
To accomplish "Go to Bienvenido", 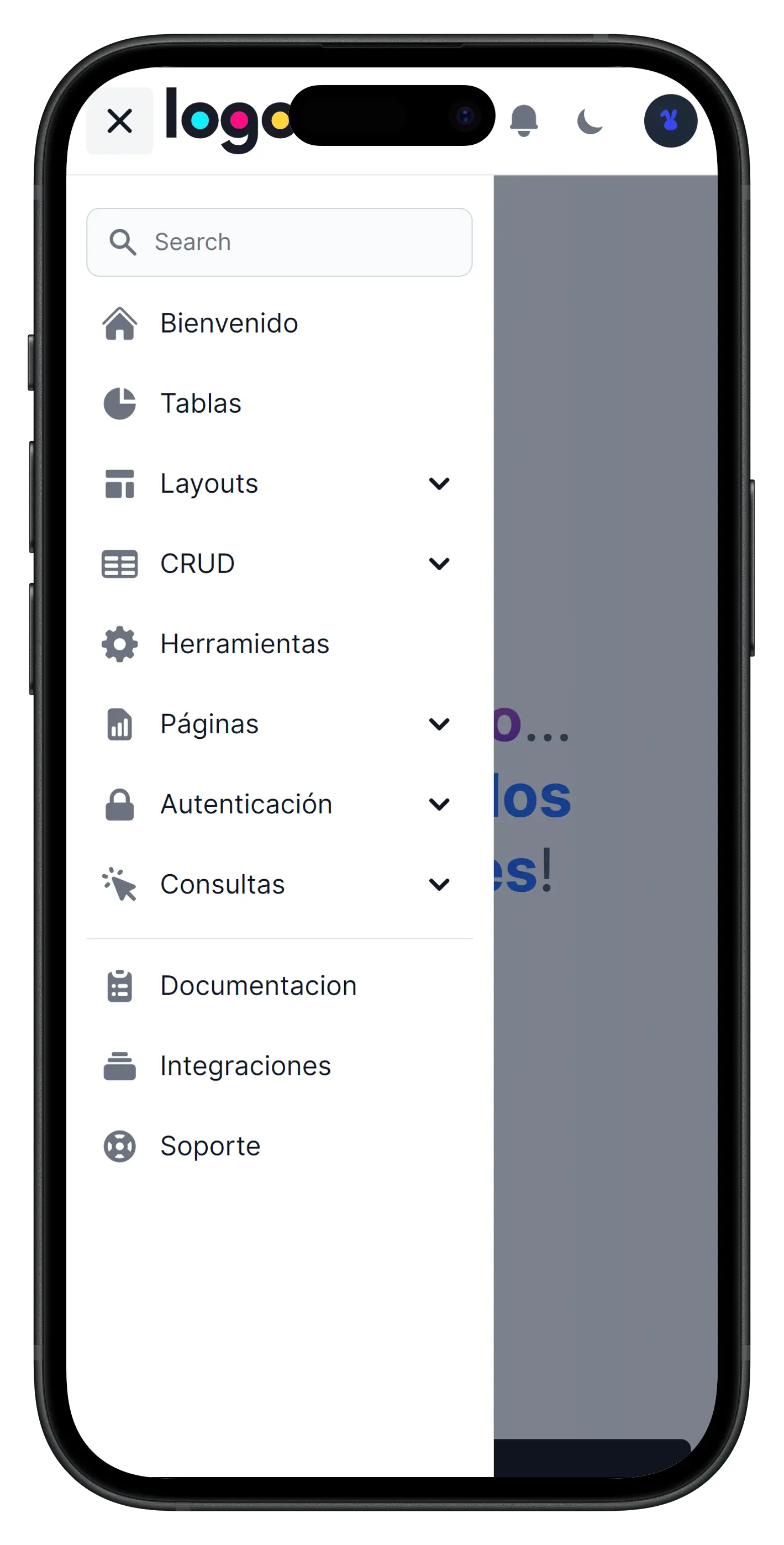I will click(x=229, y=323).
